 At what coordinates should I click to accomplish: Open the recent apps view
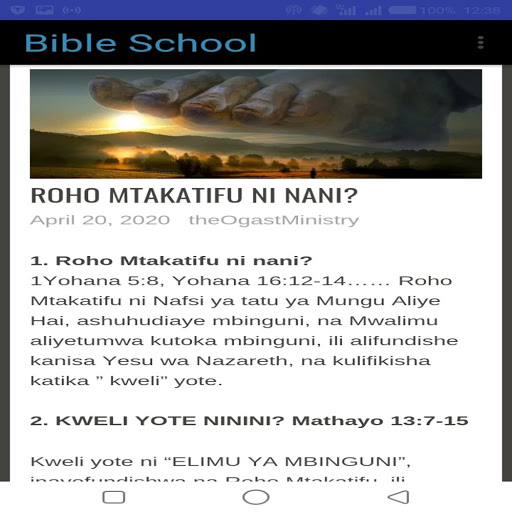114,497
